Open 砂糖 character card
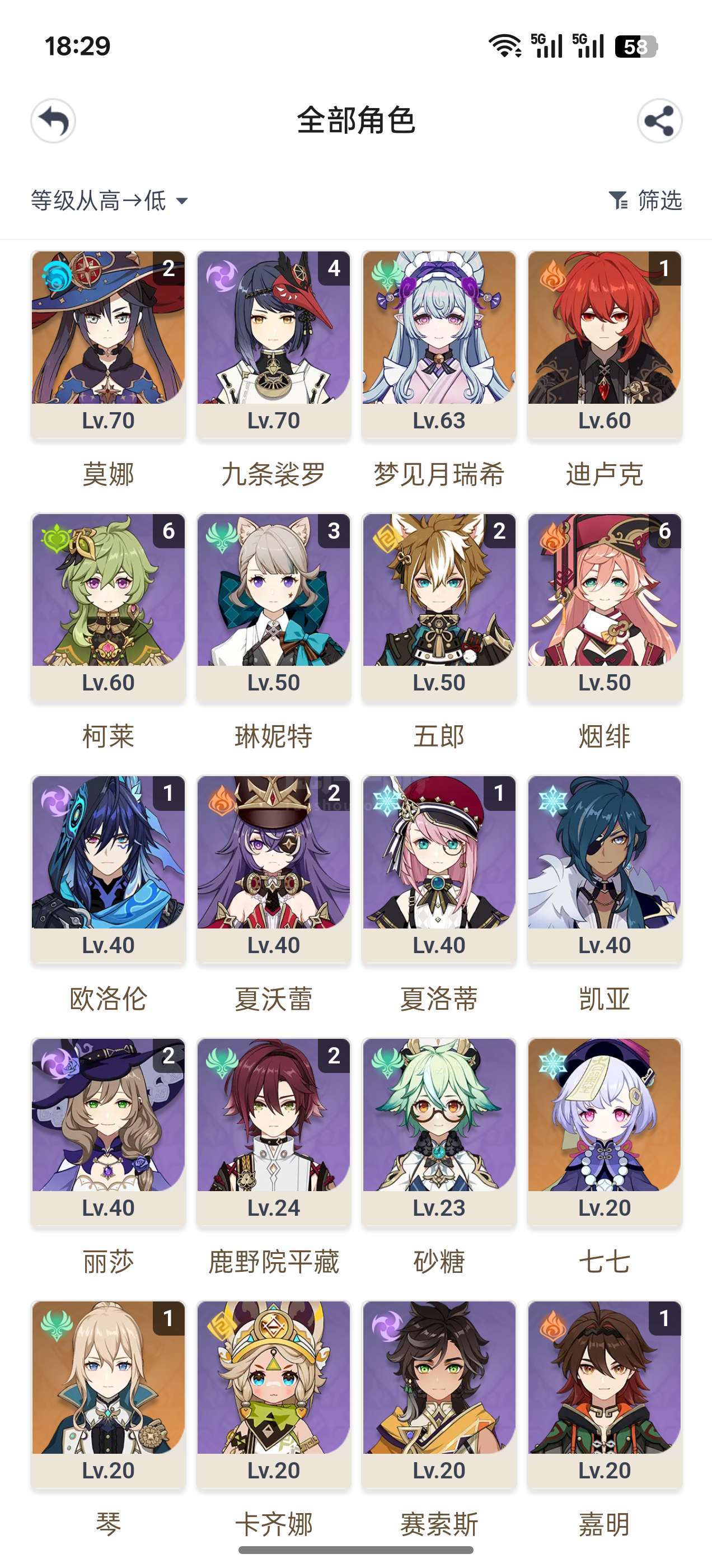This screenshot has width=712, height=1568. coord(439,1132)
